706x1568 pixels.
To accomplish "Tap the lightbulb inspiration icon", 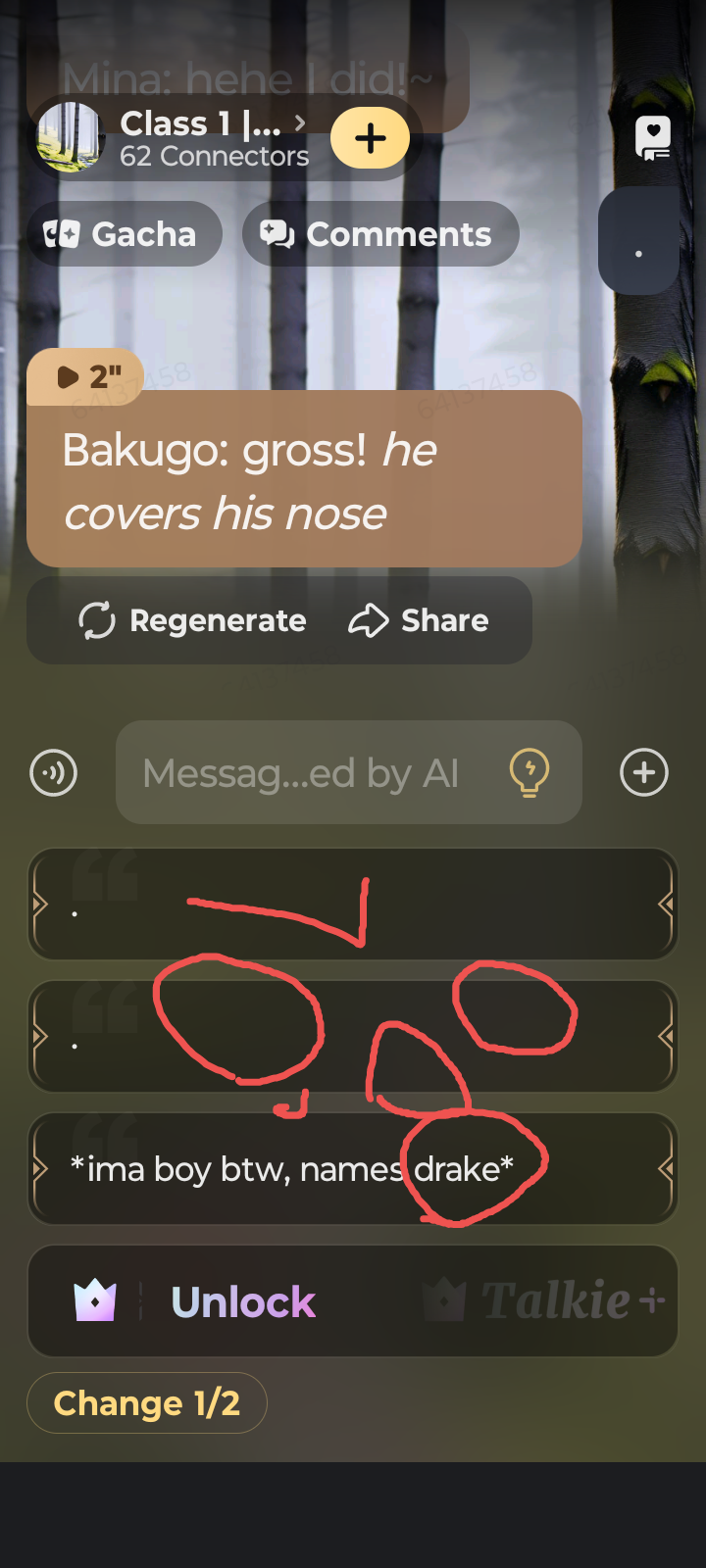I will coord(529,773).
